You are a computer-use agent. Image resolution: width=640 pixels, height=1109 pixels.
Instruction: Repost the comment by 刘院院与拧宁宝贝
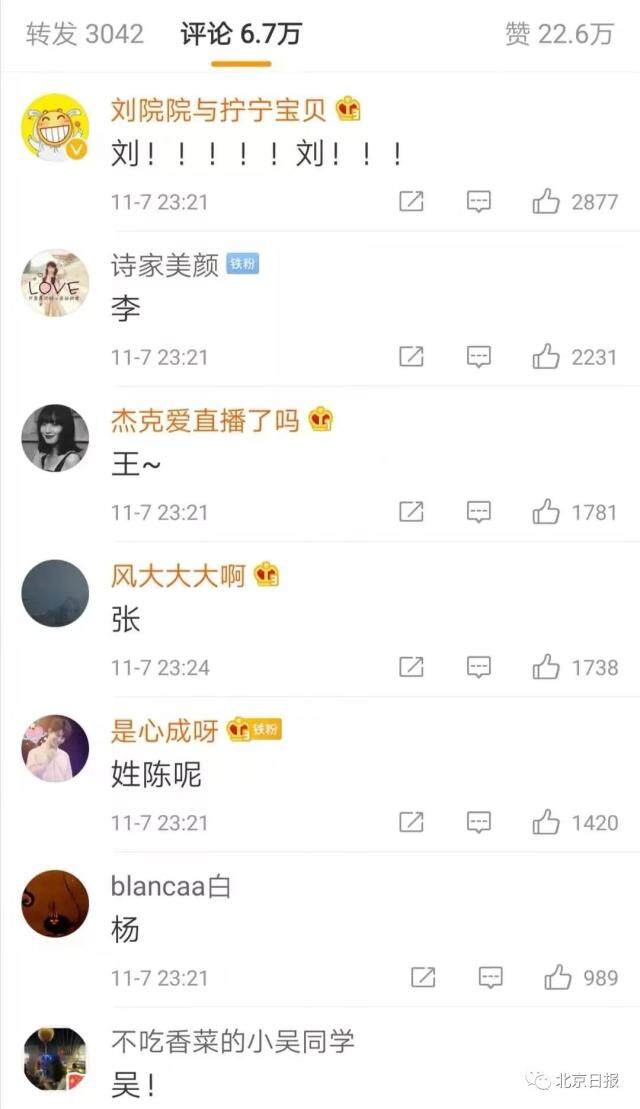coord(411,202)
